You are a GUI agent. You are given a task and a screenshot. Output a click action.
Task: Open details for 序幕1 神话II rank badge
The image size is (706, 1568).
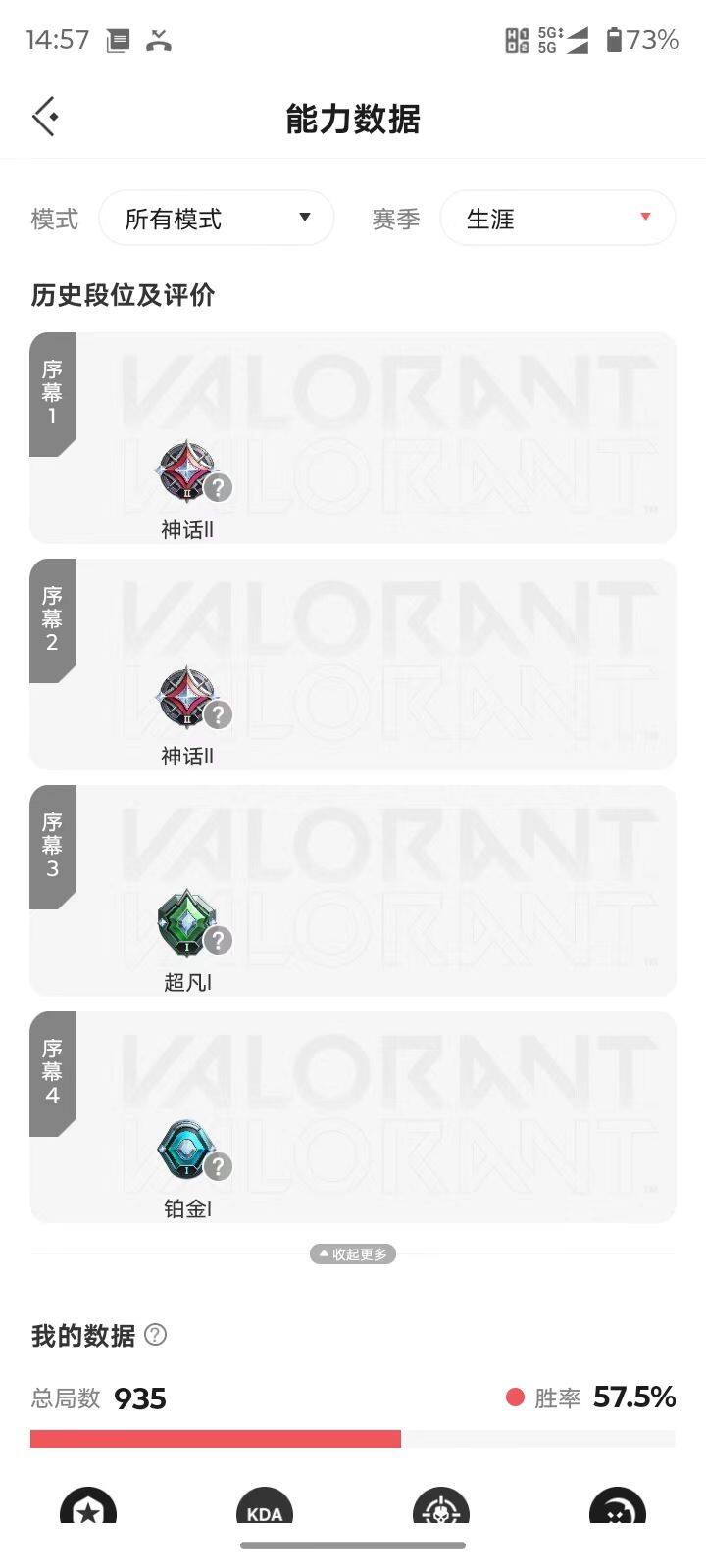coord(184,473)
